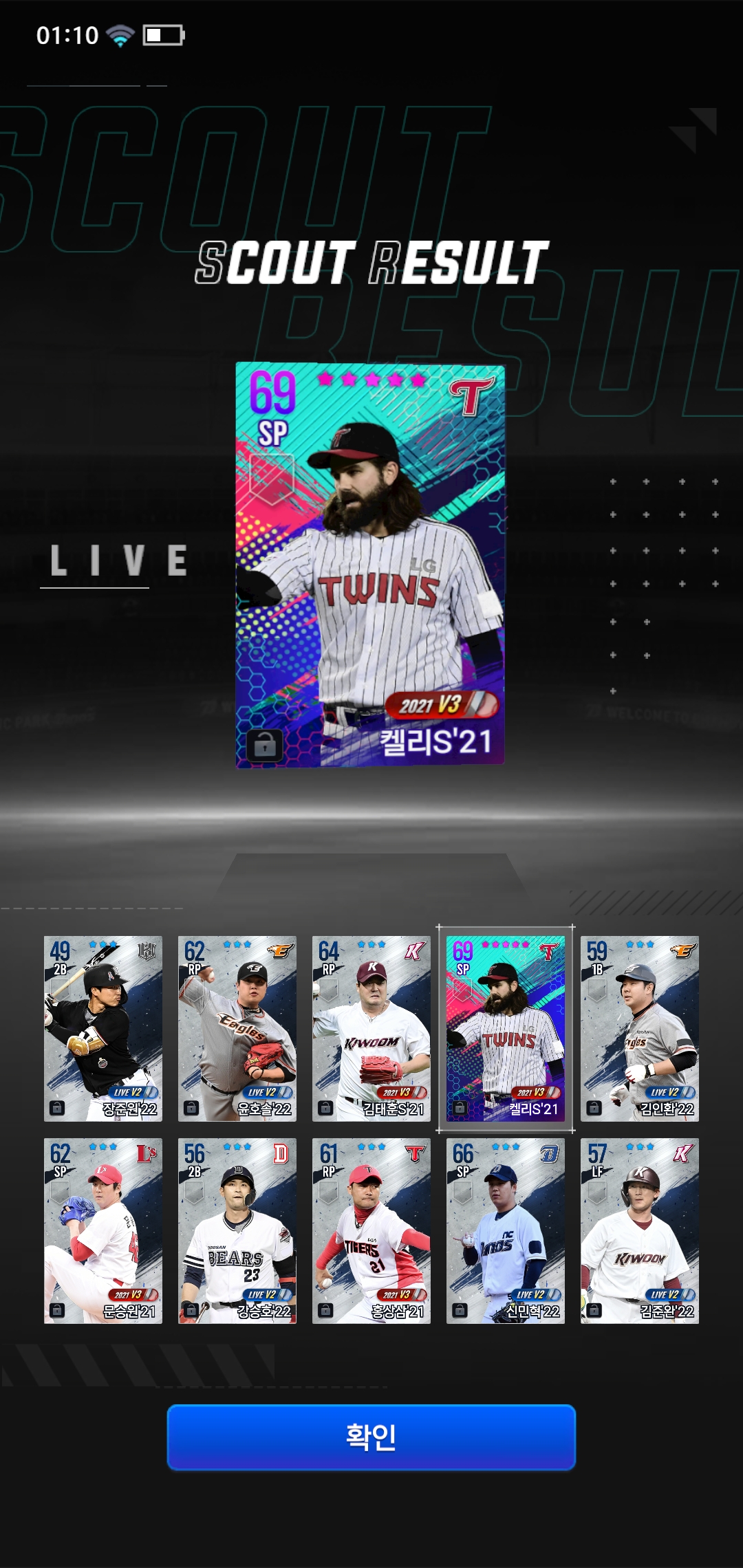Tap the large featured 켈리S'21 card
The image size is (743, 1568).
click(370, 564)
